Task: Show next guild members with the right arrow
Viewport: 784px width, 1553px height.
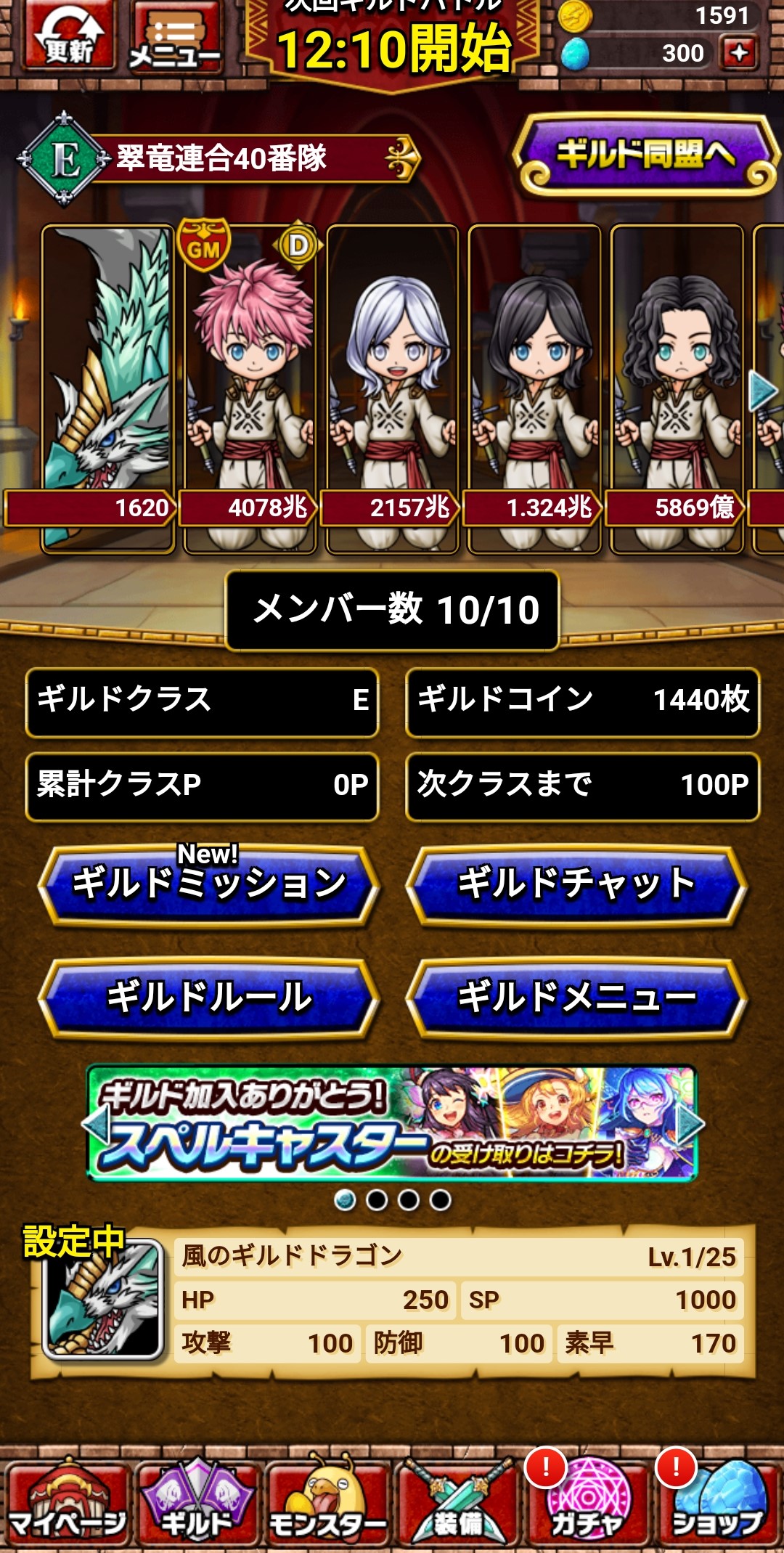Action: pos(764,391)
